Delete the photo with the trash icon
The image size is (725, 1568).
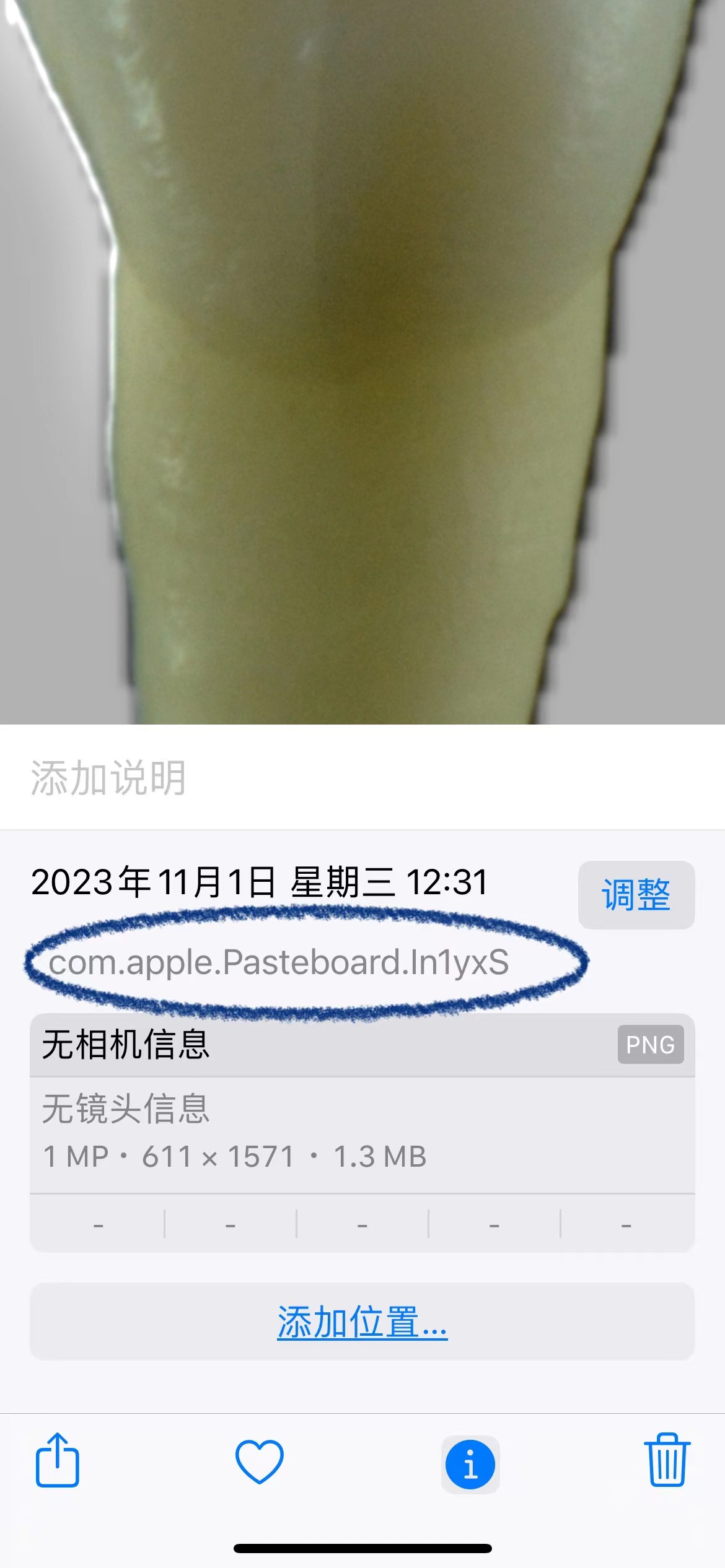667,1460
